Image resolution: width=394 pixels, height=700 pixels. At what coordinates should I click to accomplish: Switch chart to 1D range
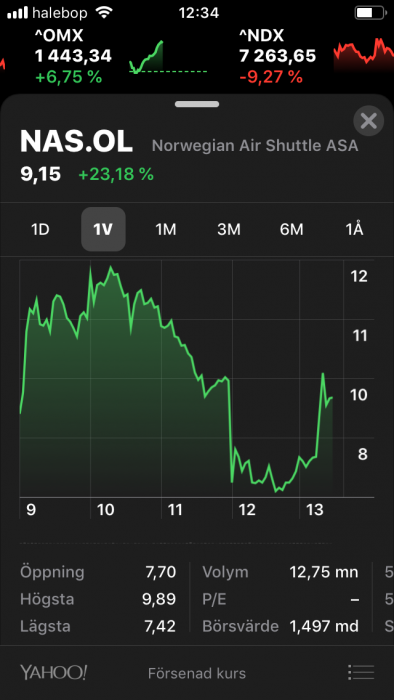coord(40,229)
